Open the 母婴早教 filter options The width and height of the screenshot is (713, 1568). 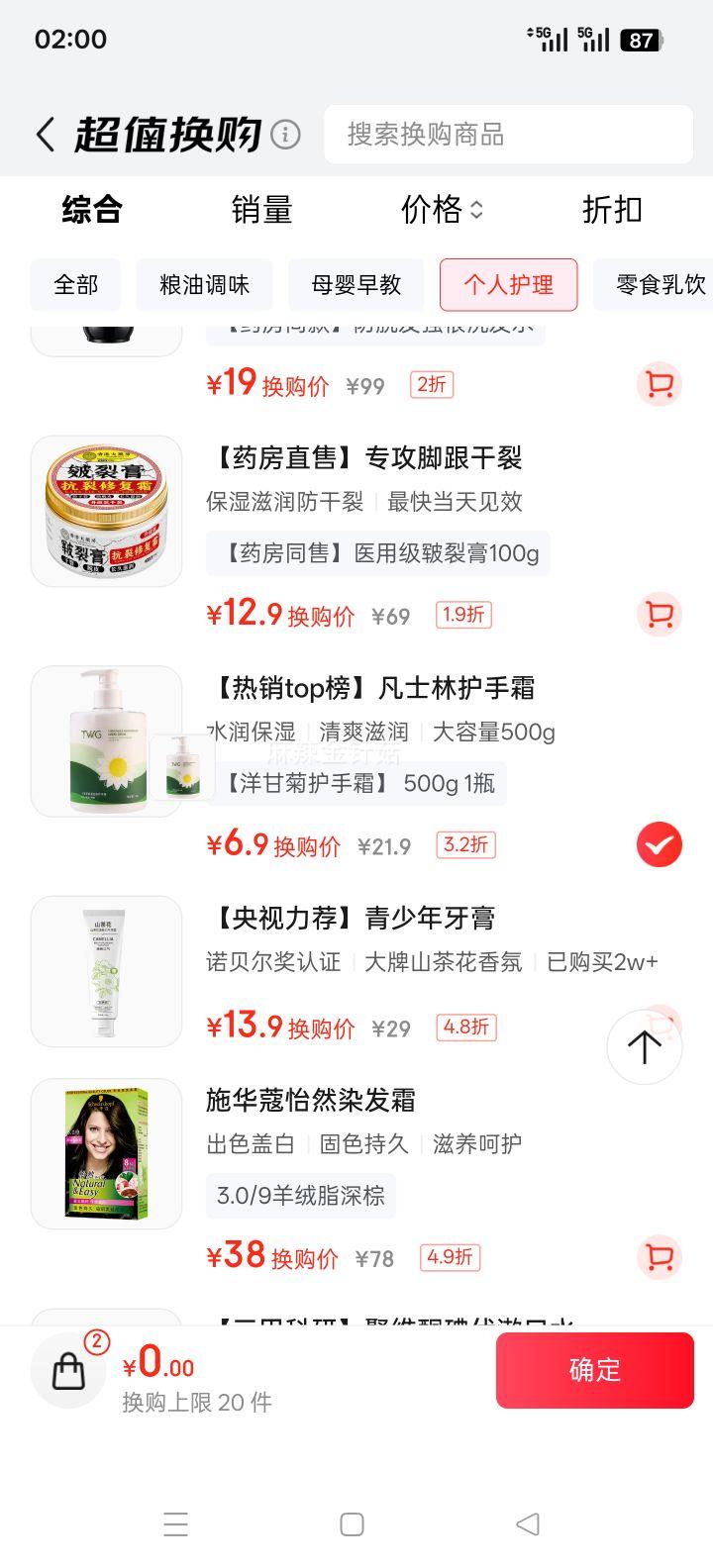(356, 285)
